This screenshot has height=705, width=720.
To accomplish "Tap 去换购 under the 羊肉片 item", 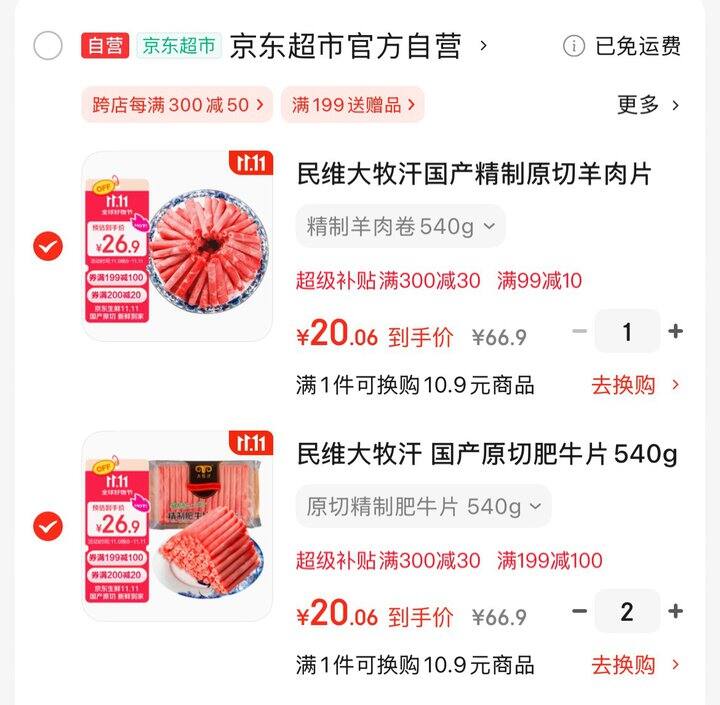I will coord(635,385).
